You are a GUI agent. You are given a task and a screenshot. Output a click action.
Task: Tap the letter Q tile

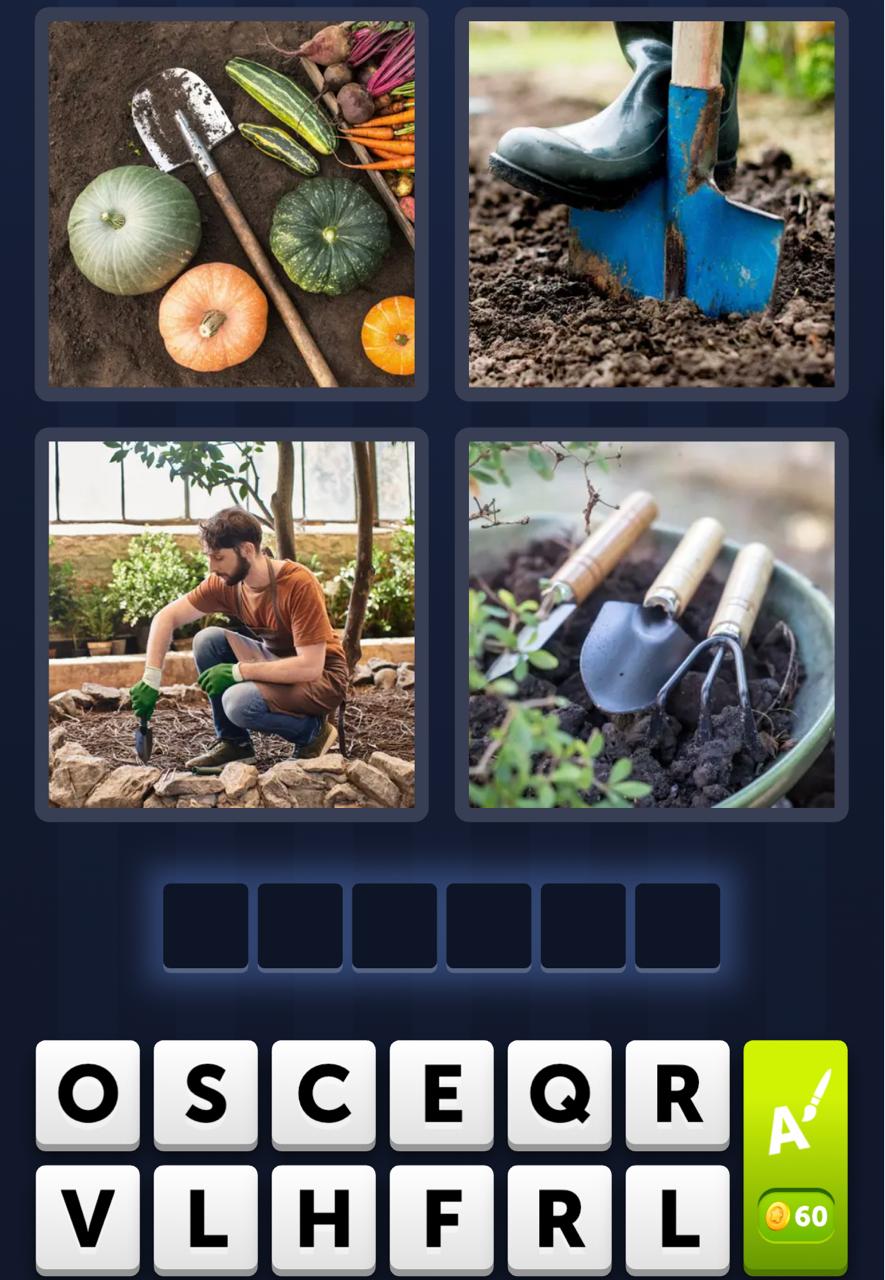tap(559, 1095)
